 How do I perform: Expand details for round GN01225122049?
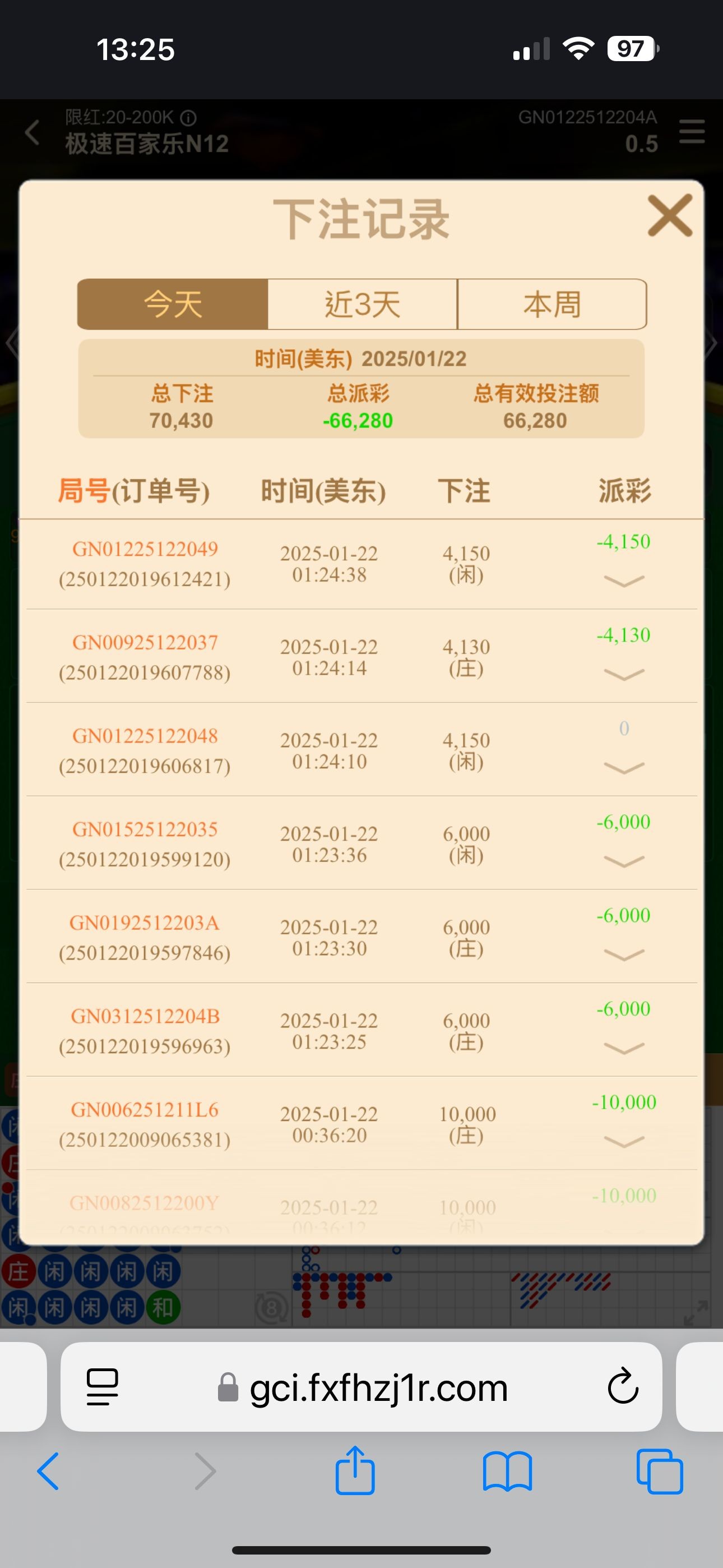tap(624, 582)
